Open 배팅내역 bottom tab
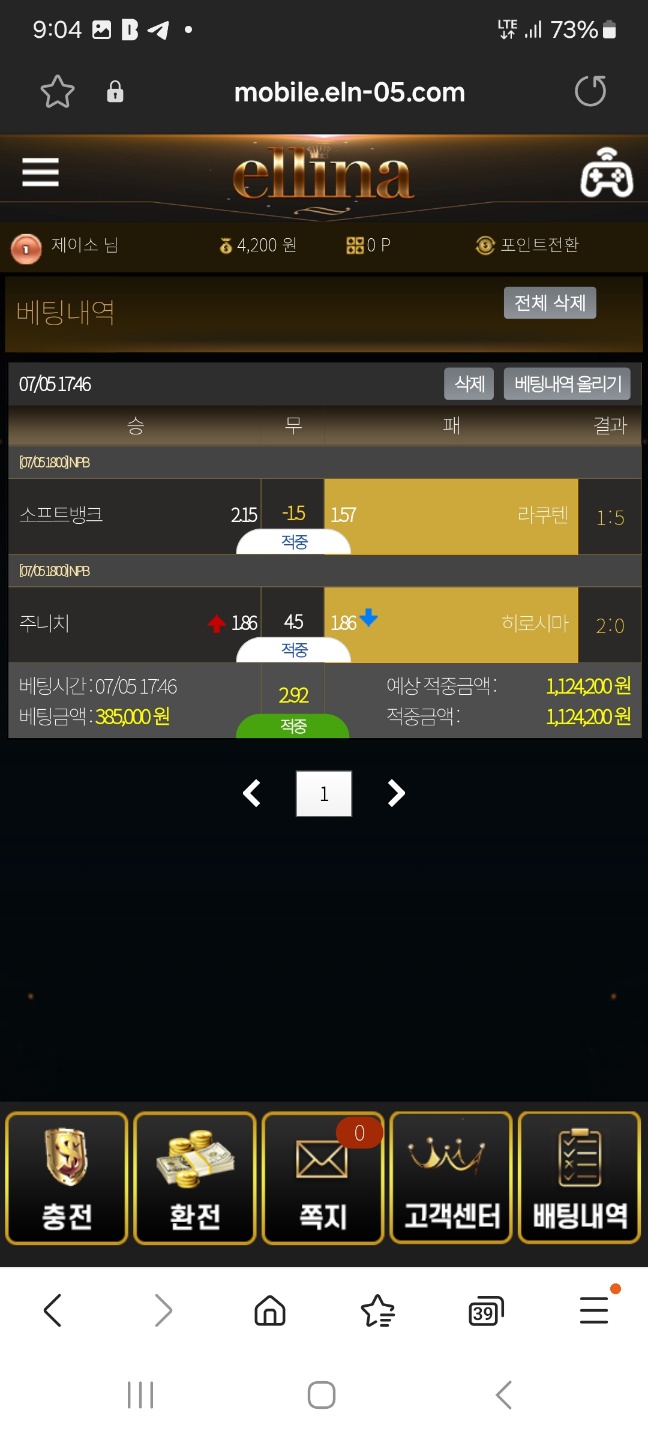Screen dimensions: 648x1440 (x=579, y=1178)
